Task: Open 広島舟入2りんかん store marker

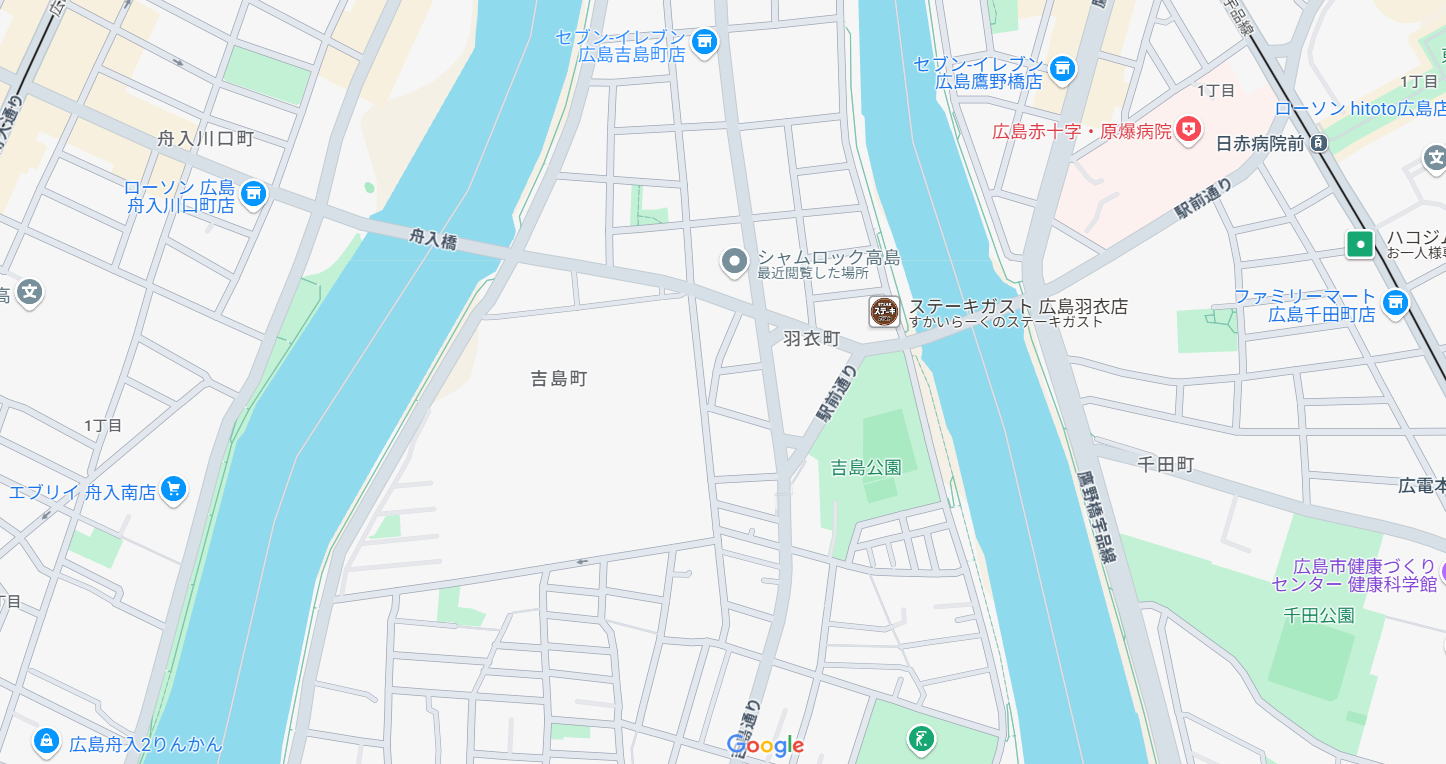Action: pos(44,741)
